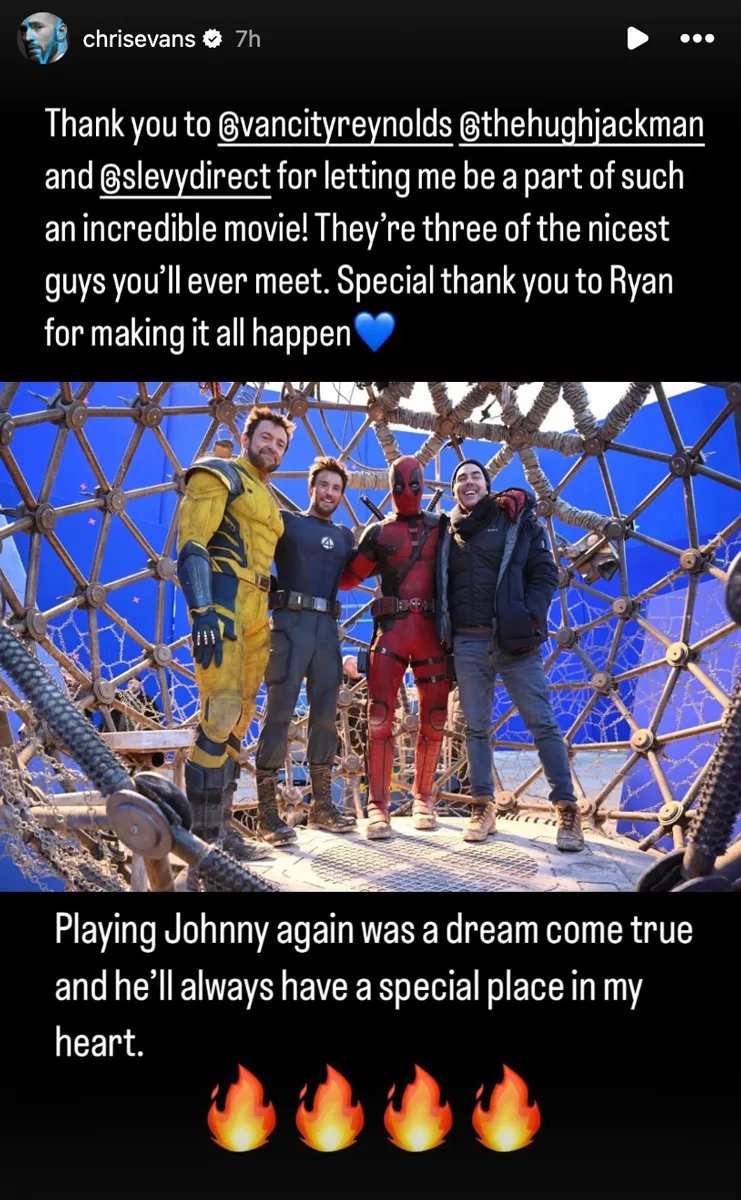Open the chrisevans username link
Viewport: 741px width, 1200px height.
pyautogui.click(x=139, y=40)
